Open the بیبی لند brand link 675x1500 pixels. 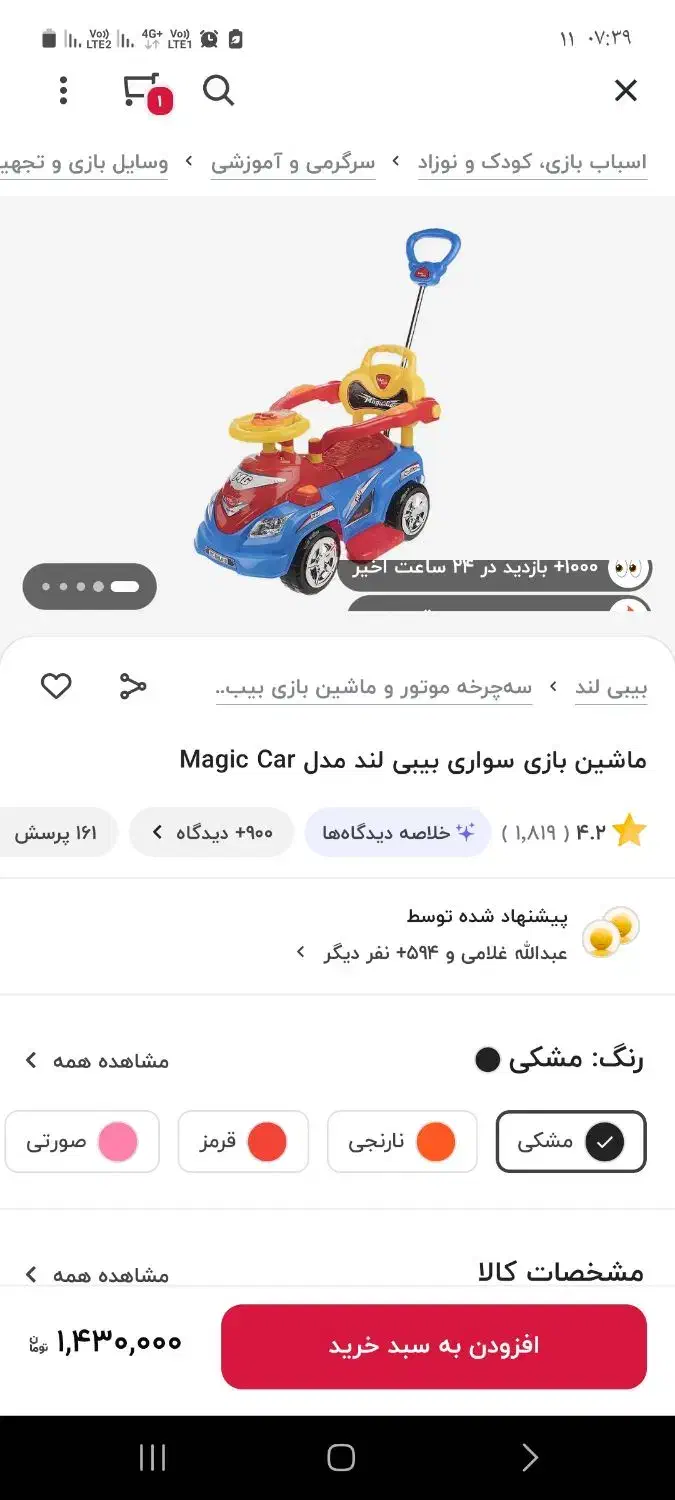point(611,688)
